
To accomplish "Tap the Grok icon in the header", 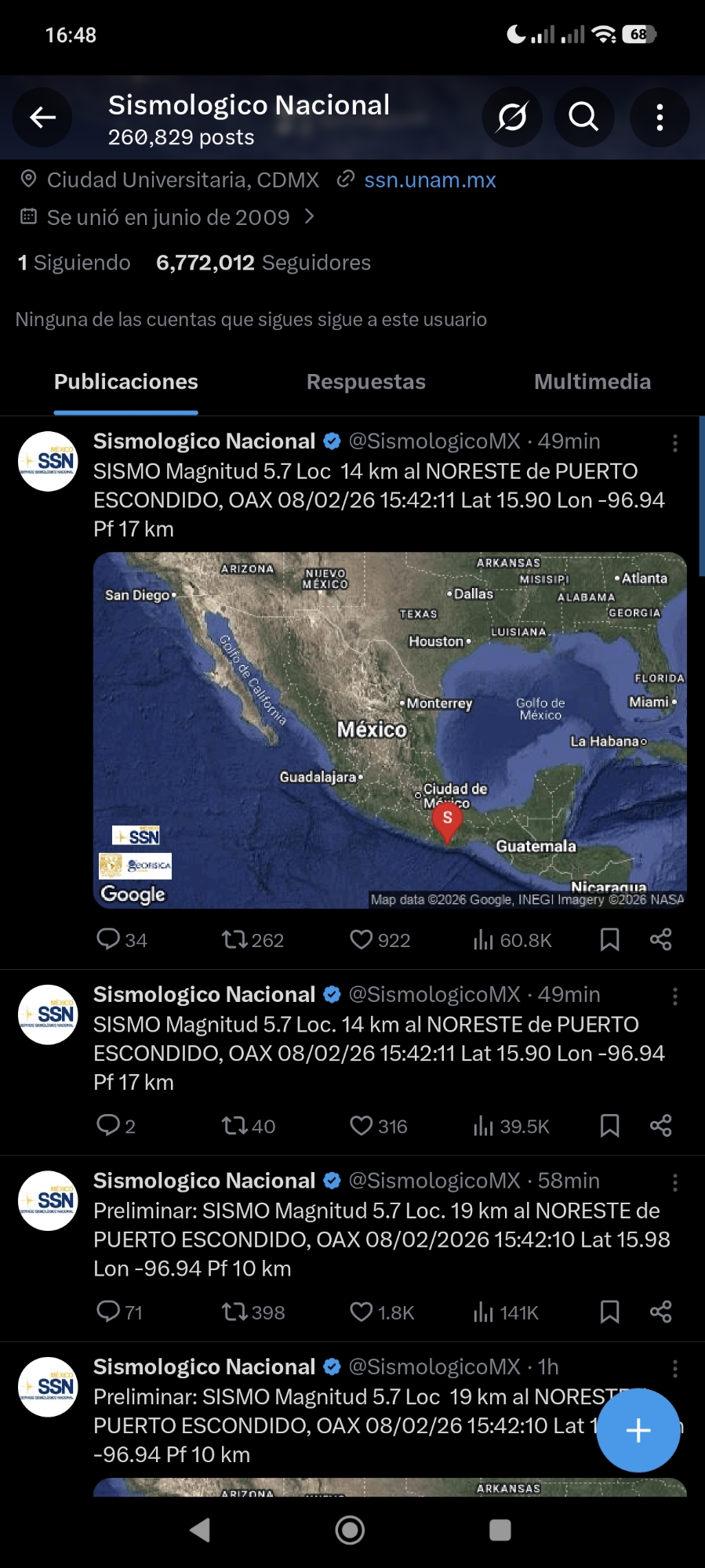I will tap(512, 118).
